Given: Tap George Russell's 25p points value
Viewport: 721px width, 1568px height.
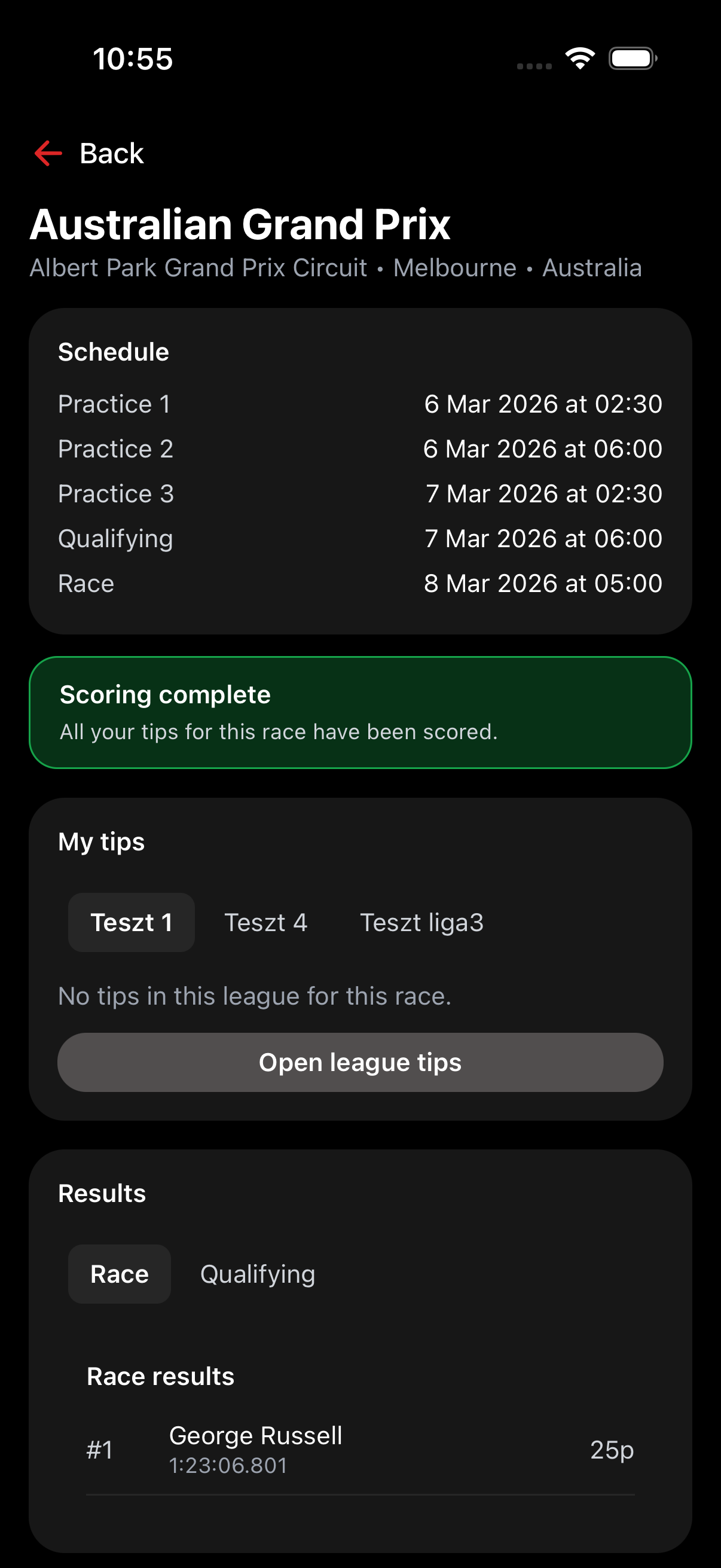Looking at the screenshot, I should click(x=611, y=1448).
